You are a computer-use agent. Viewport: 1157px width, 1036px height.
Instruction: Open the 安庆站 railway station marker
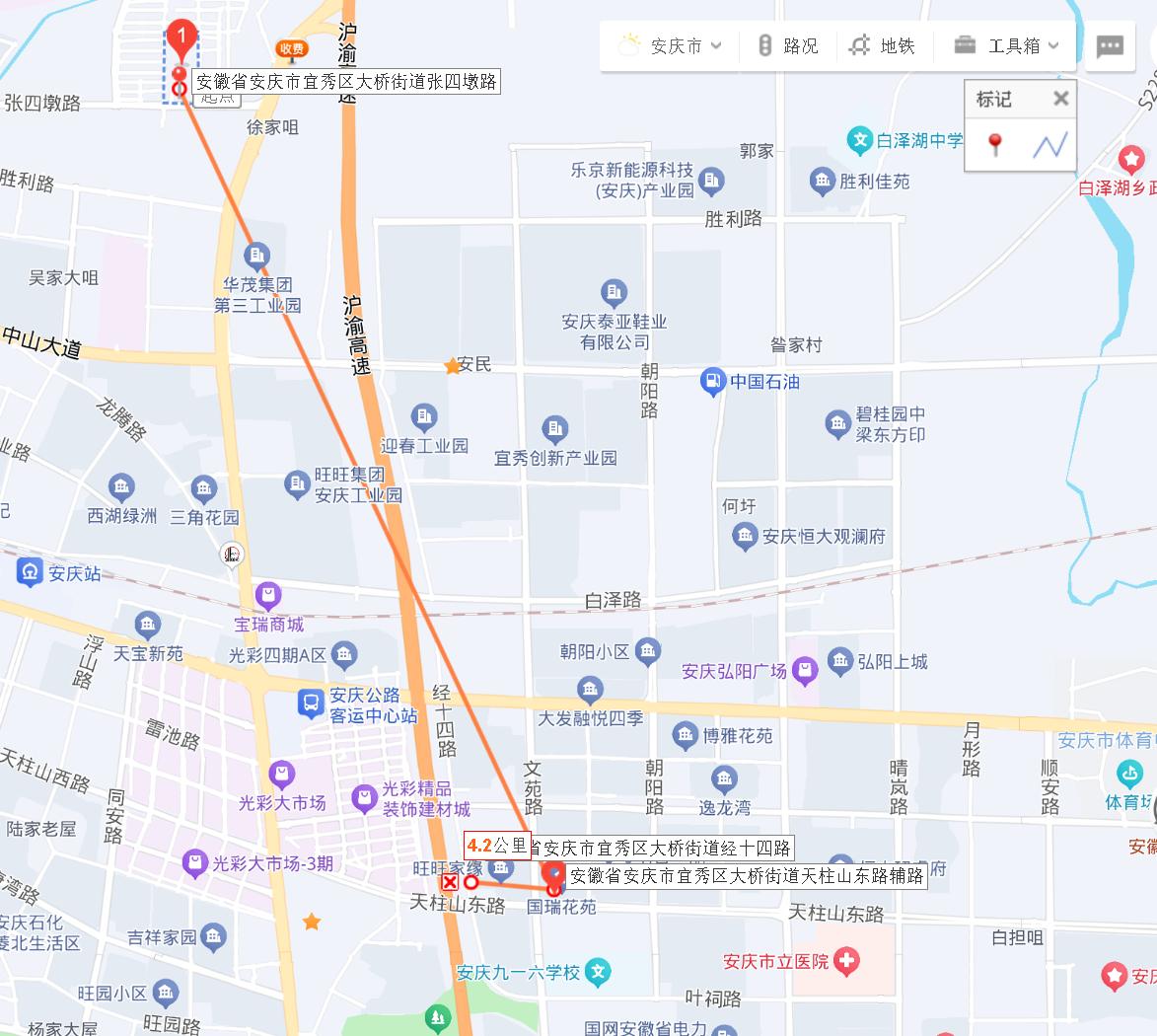[x=30, y=572]
